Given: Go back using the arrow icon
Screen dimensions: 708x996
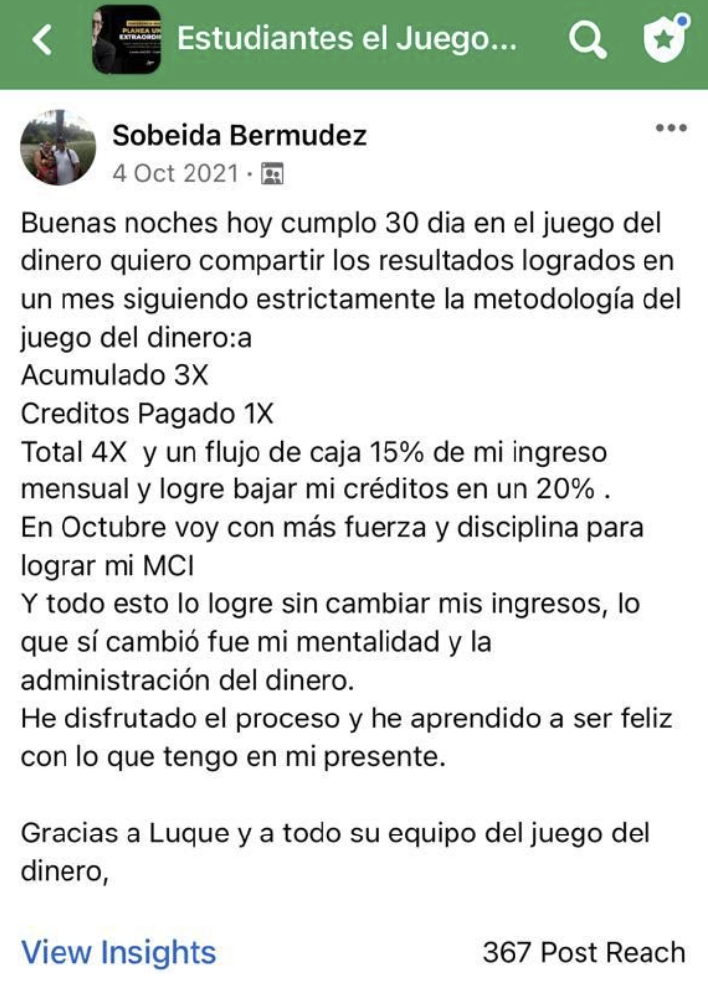Looking at the screenshot, I should pos(42,39).
